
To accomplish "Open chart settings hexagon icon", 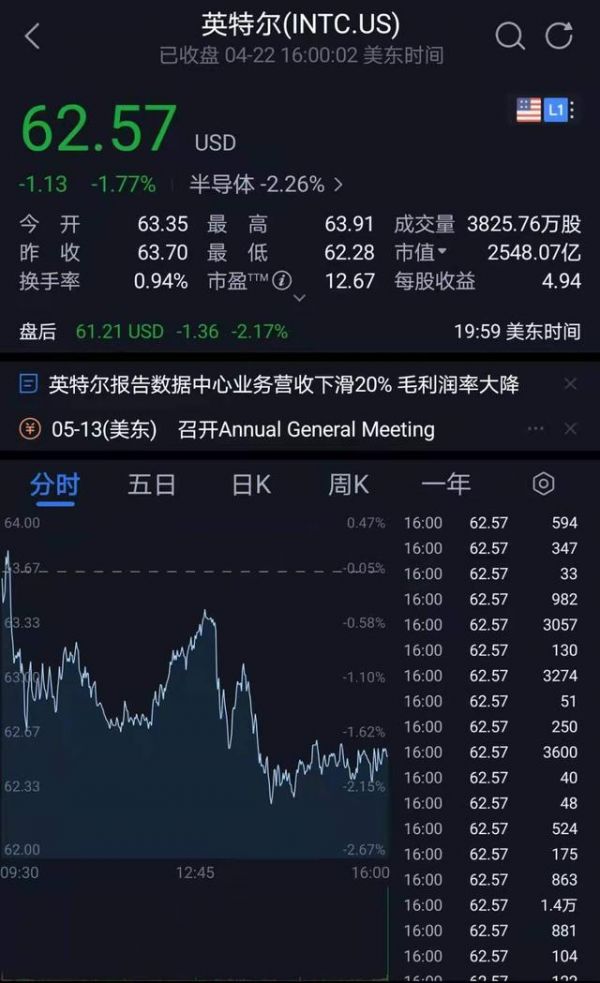I will (543, 485).
